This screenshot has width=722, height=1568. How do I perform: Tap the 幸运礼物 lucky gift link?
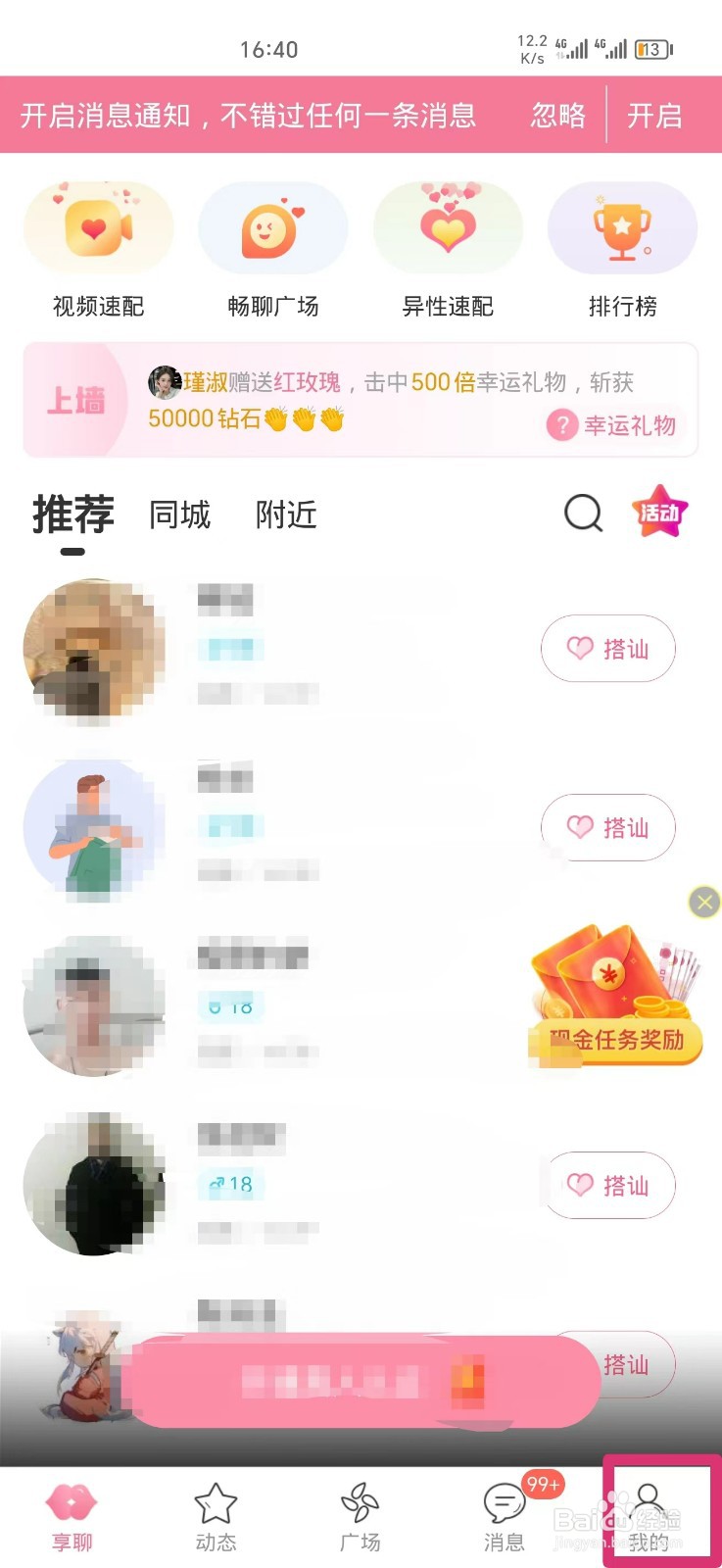point(614,425)
